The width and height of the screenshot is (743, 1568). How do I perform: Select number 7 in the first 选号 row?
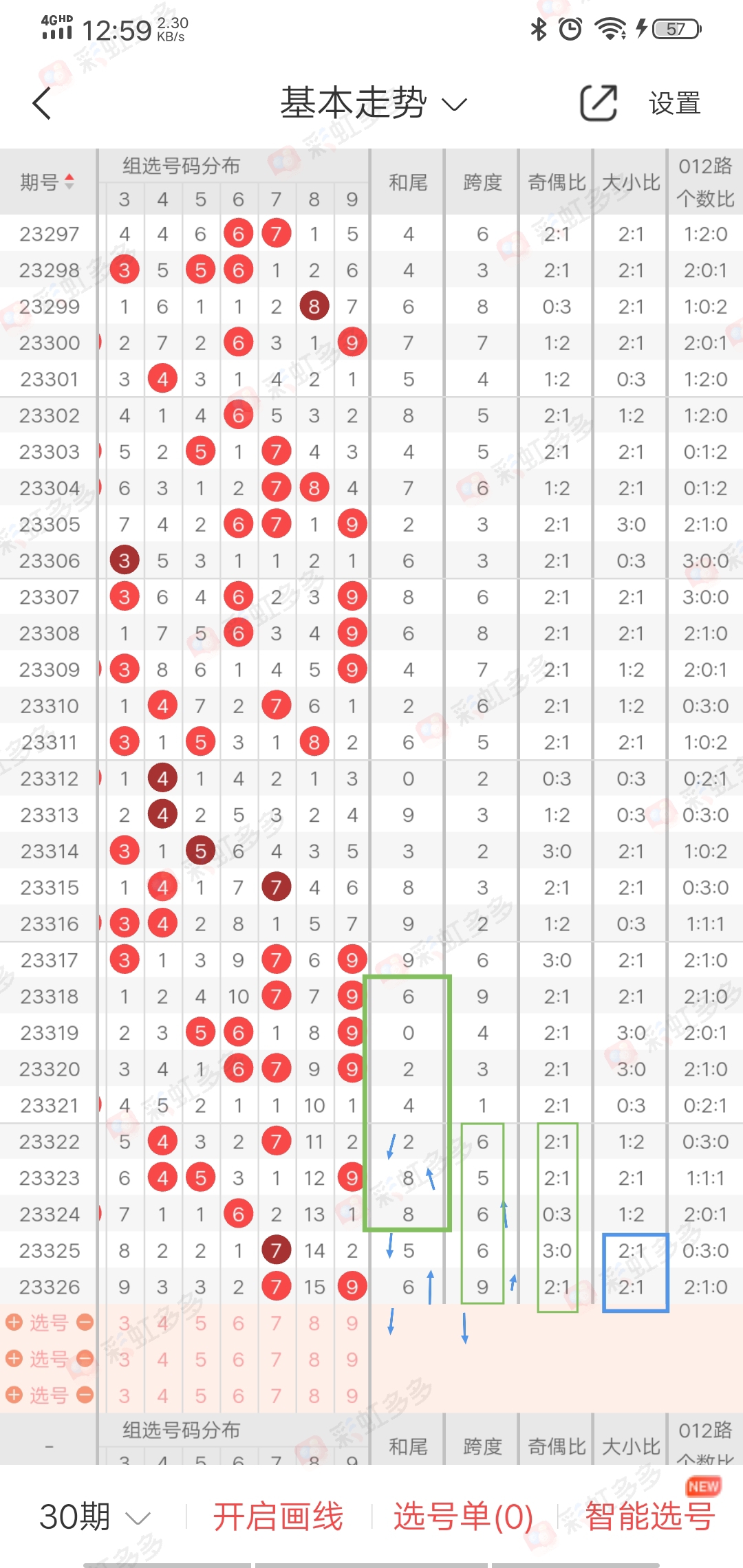click(276, 1323)
